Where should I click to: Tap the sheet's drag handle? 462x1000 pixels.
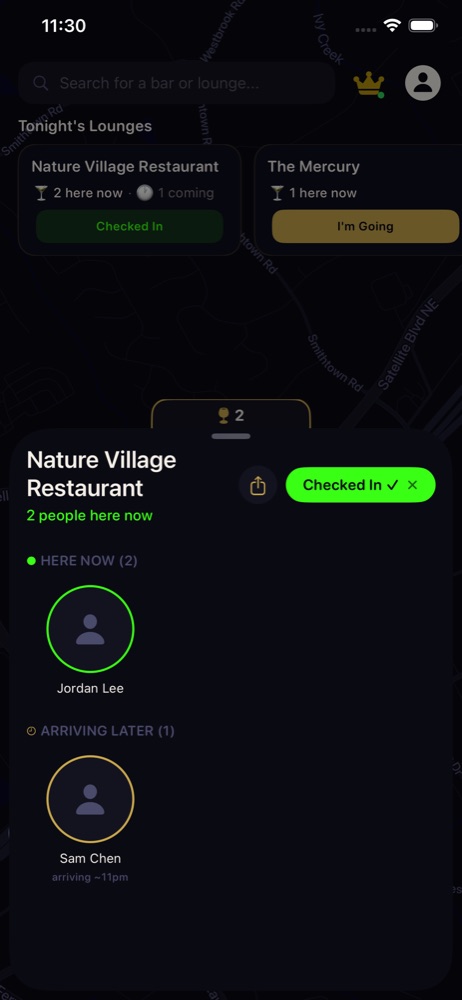(231, 436)
